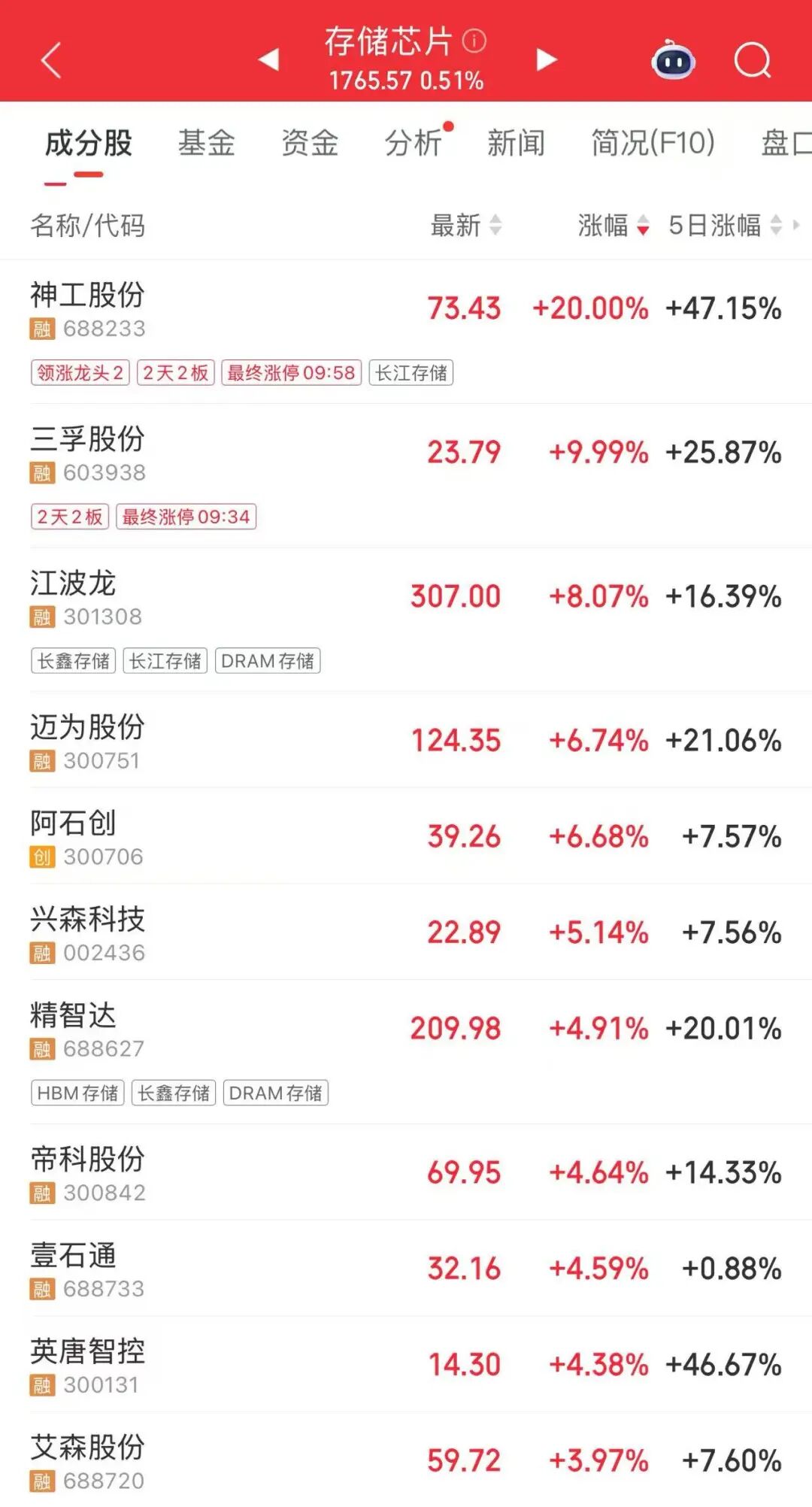This screenshot has width=812, height=1507.
Task: Open stock details for 神工股份
Action: [x=88, y=296]
